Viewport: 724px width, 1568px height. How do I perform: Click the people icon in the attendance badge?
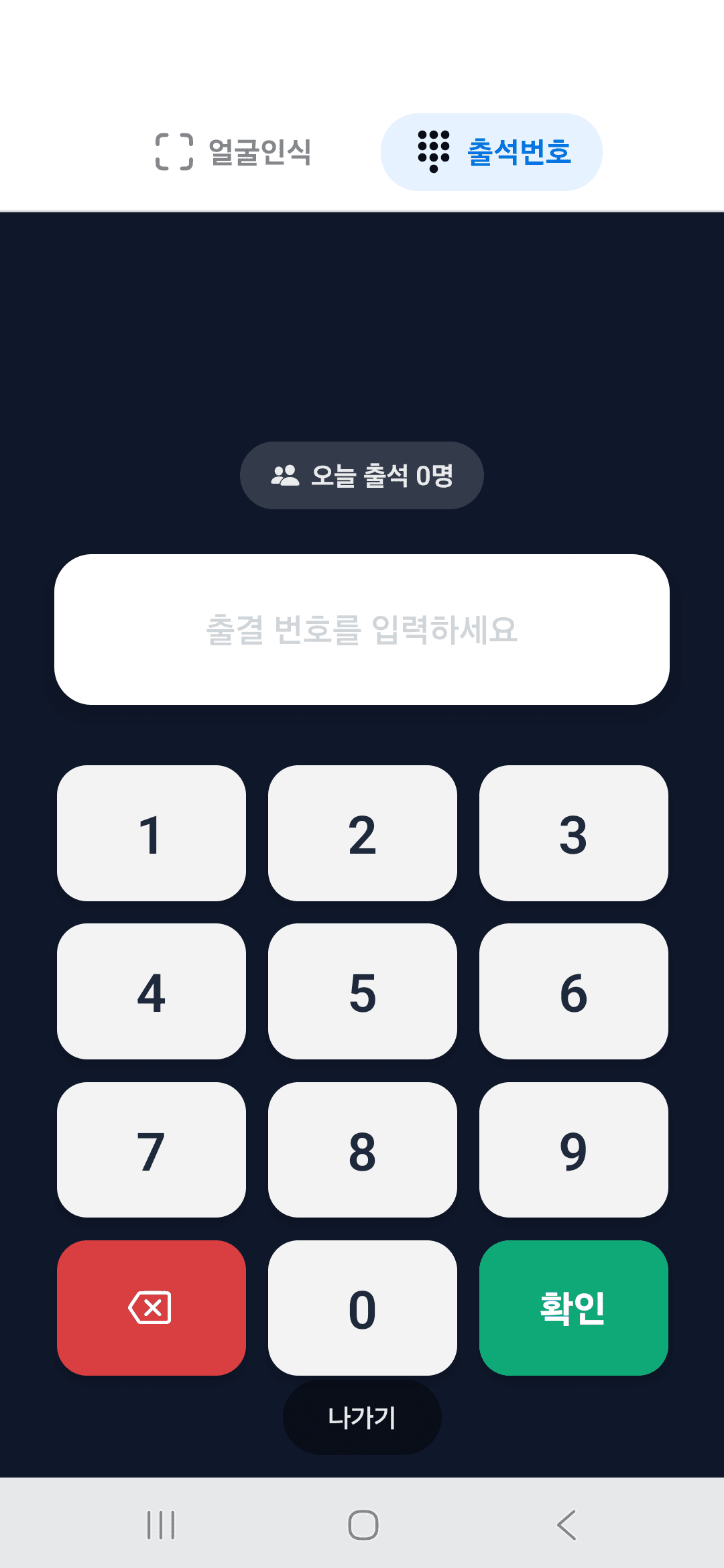coord(285,474)
